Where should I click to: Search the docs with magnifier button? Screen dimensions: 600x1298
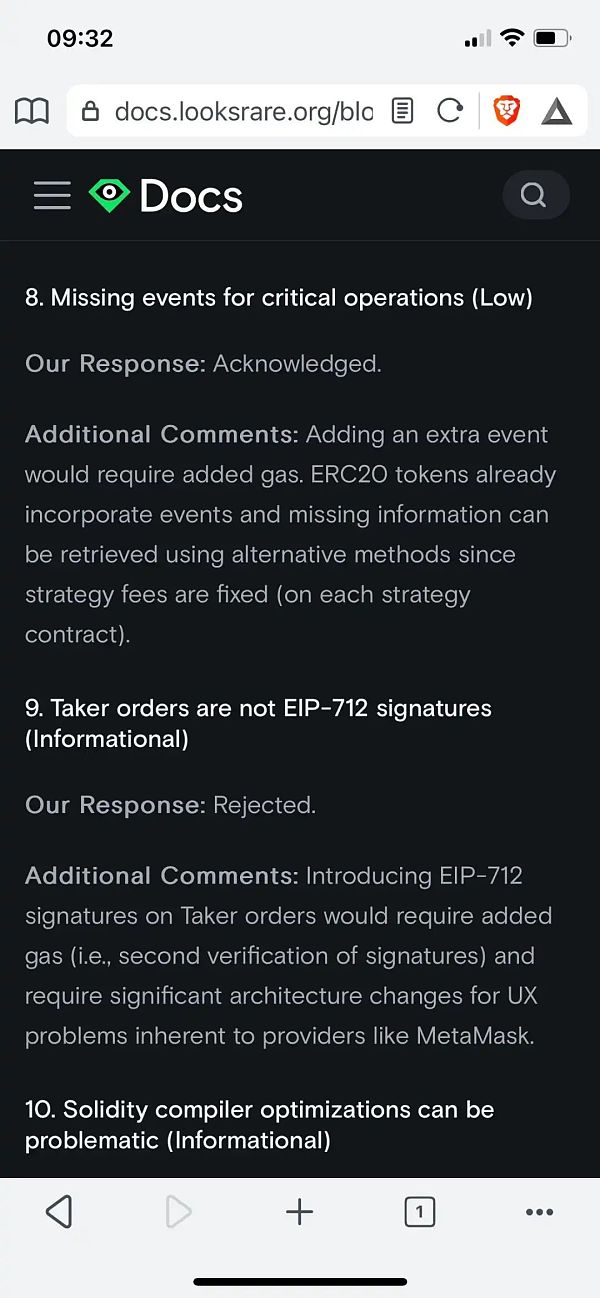(x=534, y=195)
